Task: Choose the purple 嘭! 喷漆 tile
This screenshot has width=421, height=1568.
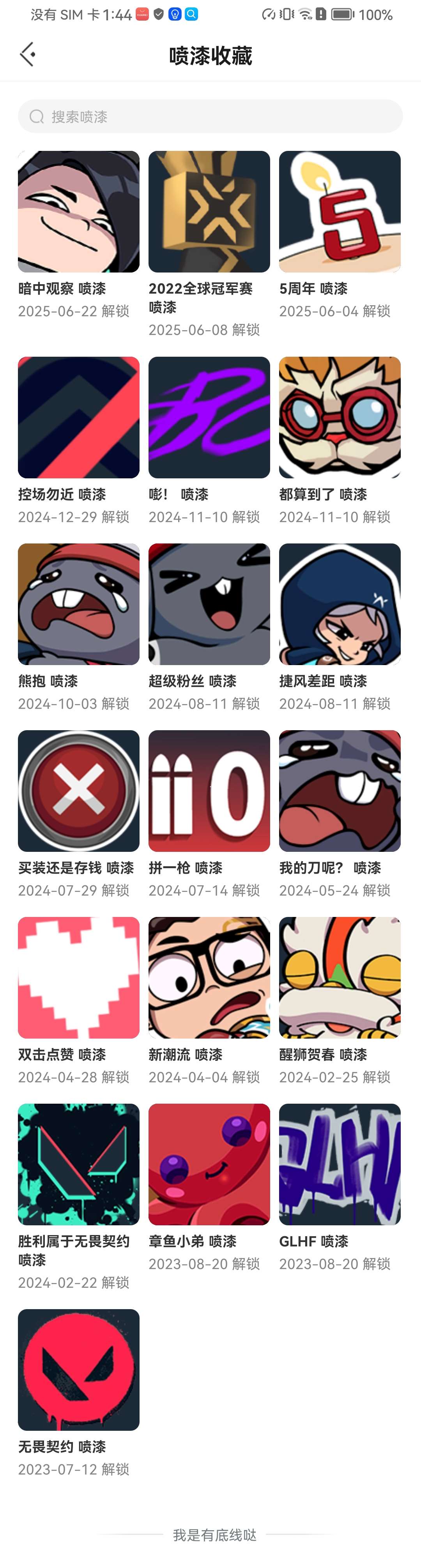Action: click(x=209, y=418)
